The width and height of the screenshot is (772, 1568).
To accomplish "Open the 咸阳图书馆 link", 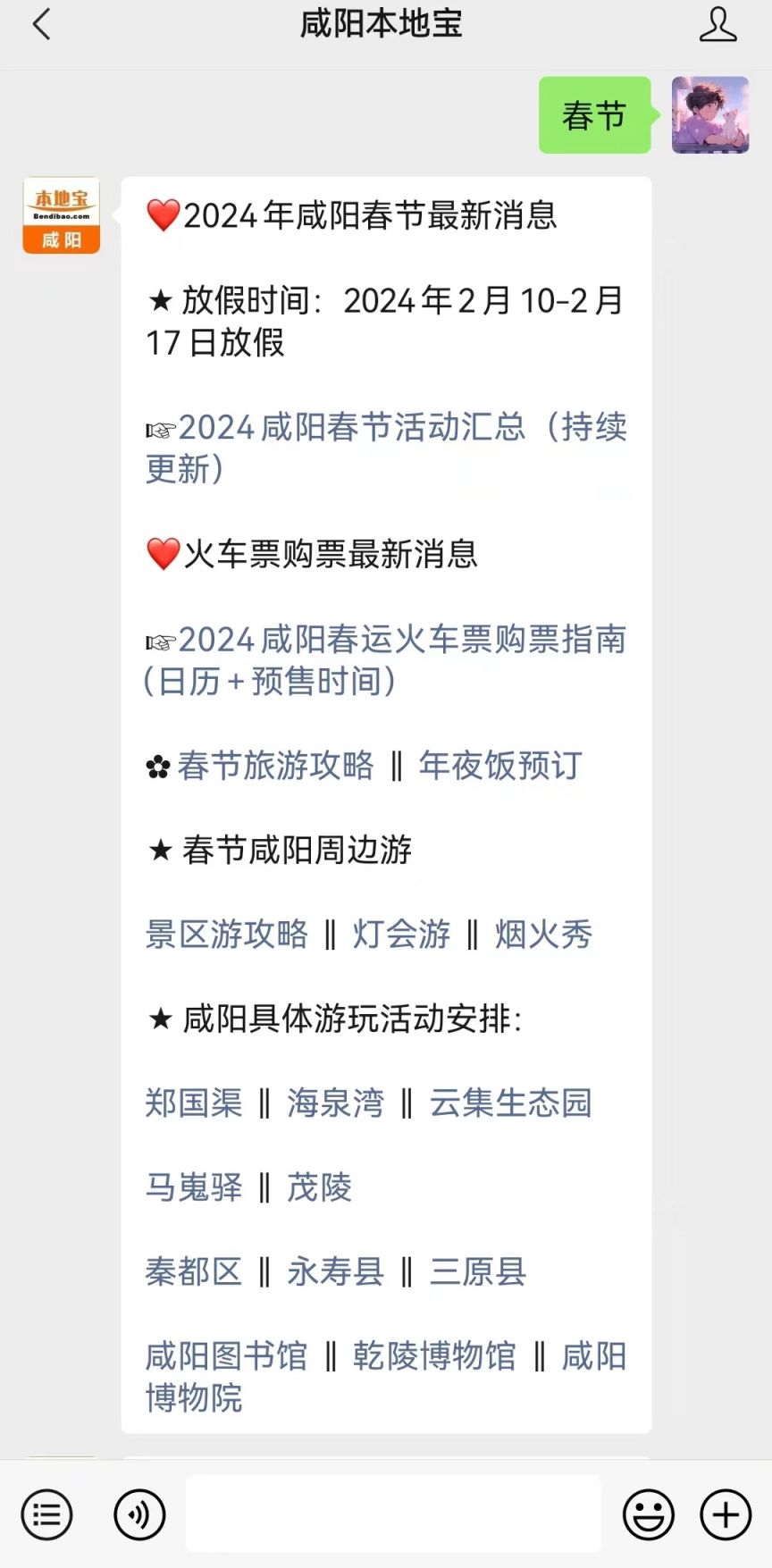I will (x=225, y=1356).
